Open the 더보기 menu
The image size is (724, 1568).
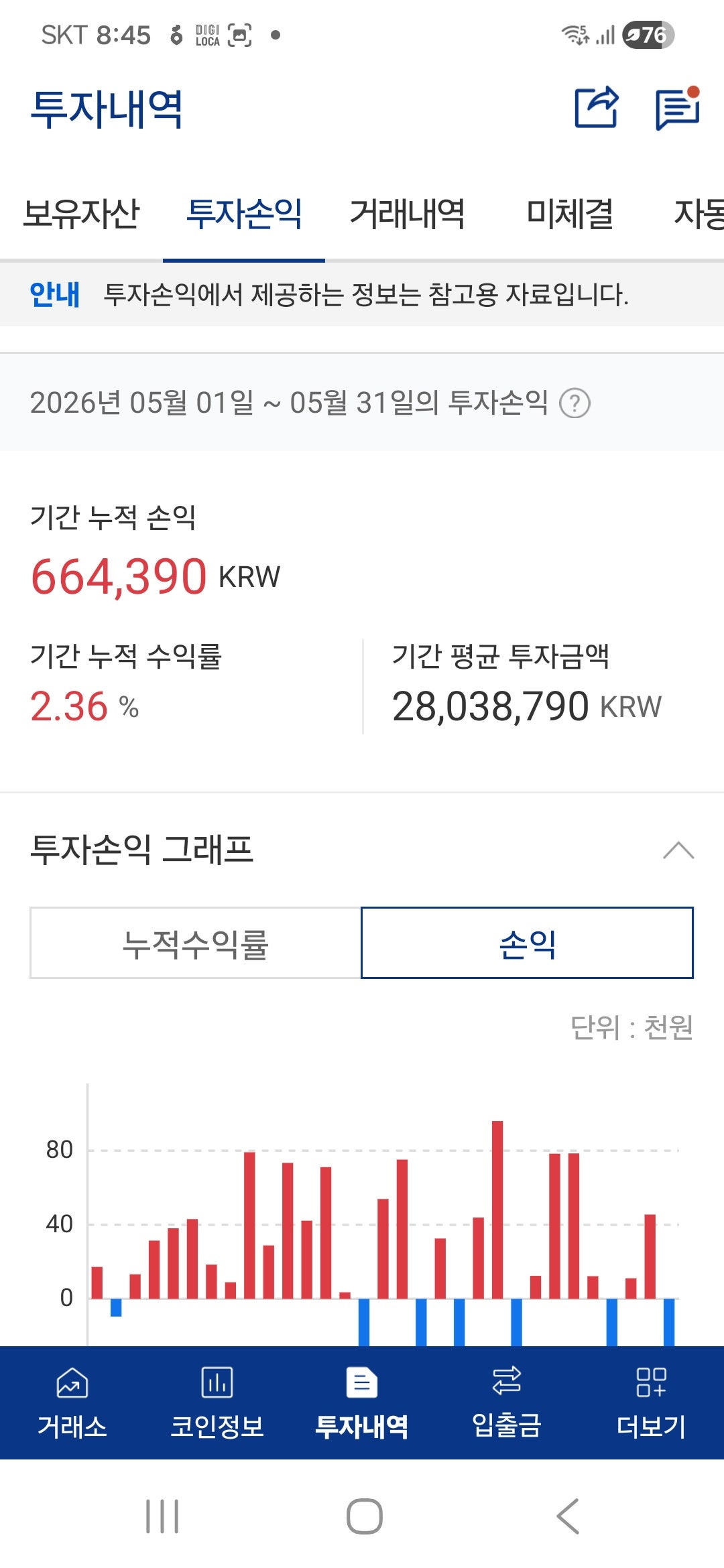point(652,1402)
